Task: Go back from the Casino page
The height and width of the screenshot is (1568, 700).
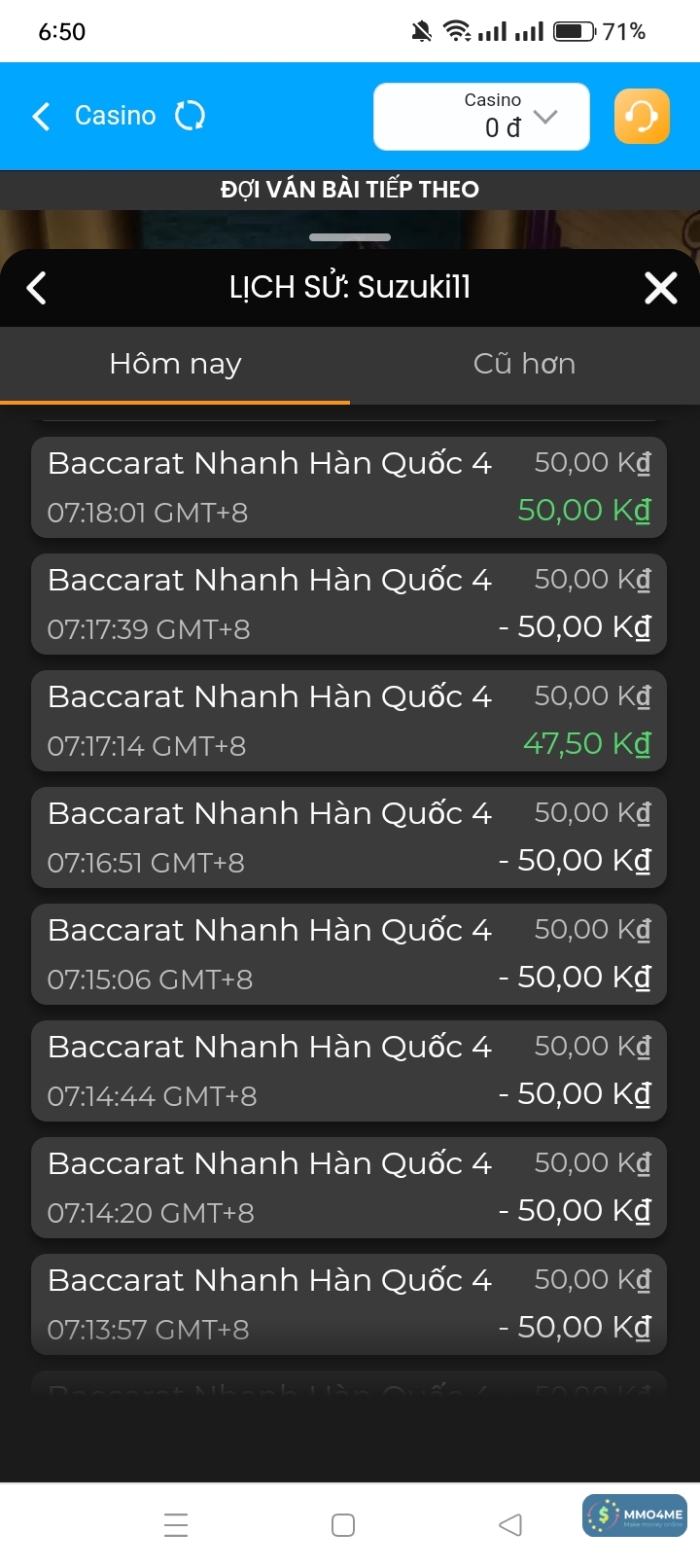Action: click(42, 117)
